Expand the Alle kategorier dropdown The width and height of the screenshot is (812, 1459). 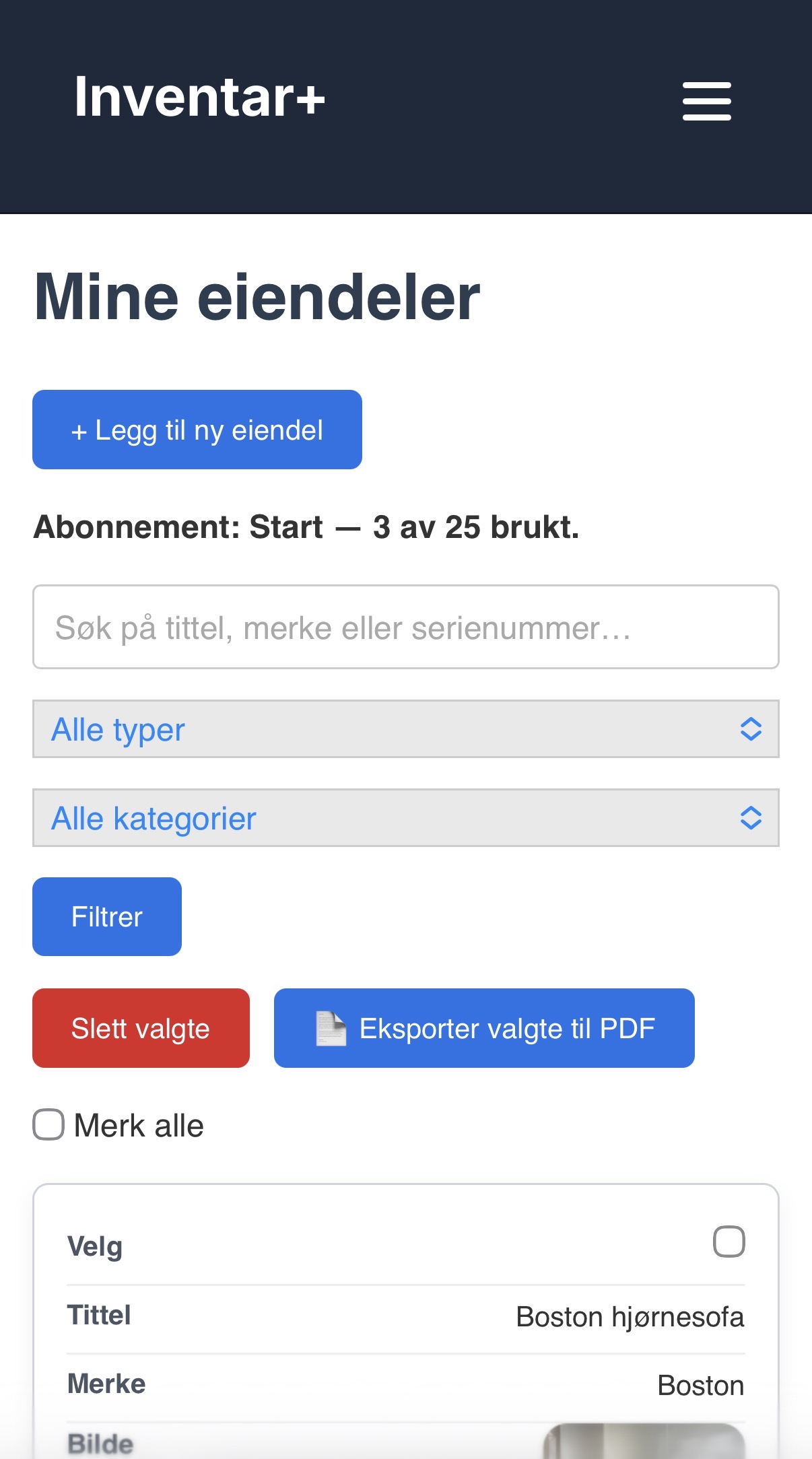tap(406, 818)
